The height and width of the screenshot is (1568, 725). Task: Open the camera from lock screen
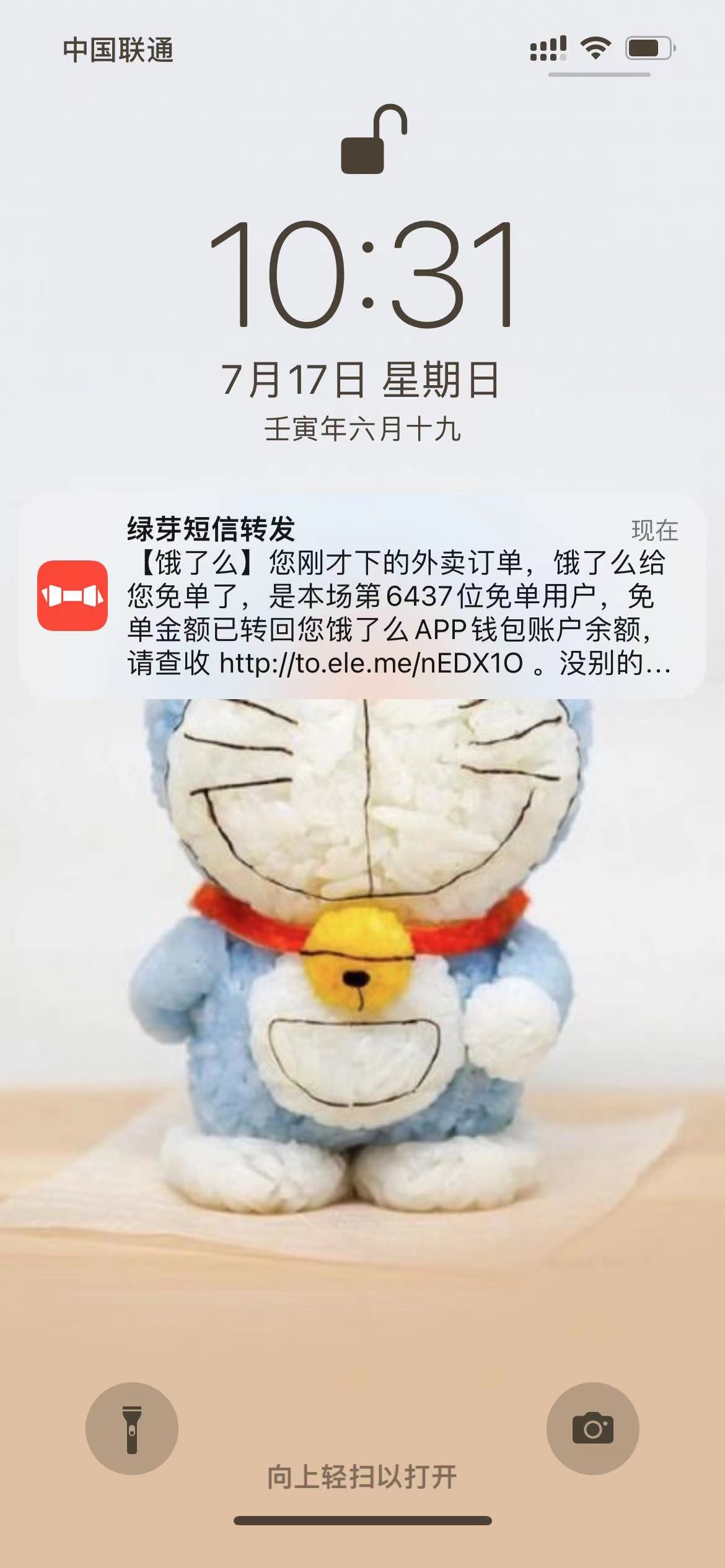(x=593, y=1429)
